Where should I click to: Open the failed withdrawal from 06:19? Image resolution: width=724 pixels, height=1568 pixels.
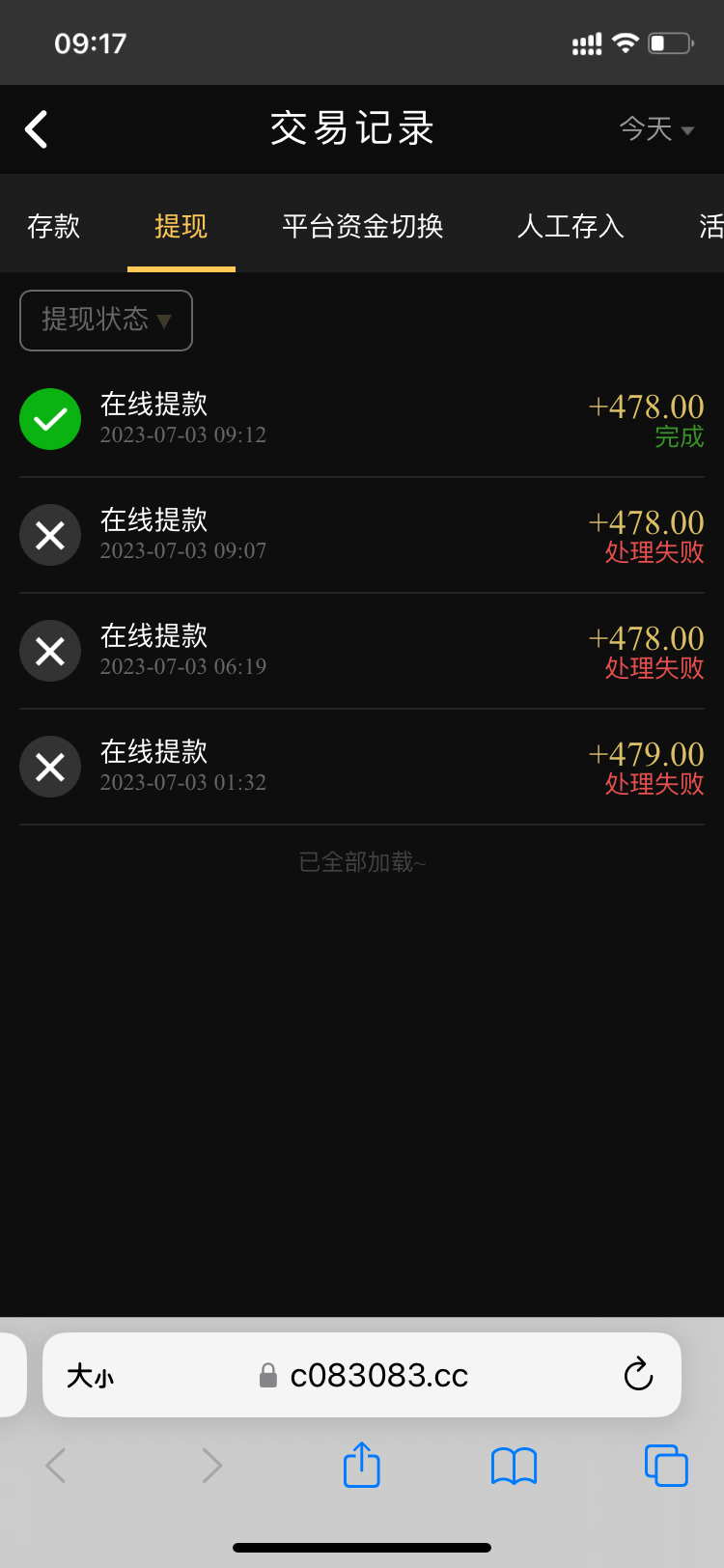pyautogui.click(x=362, y=651)
